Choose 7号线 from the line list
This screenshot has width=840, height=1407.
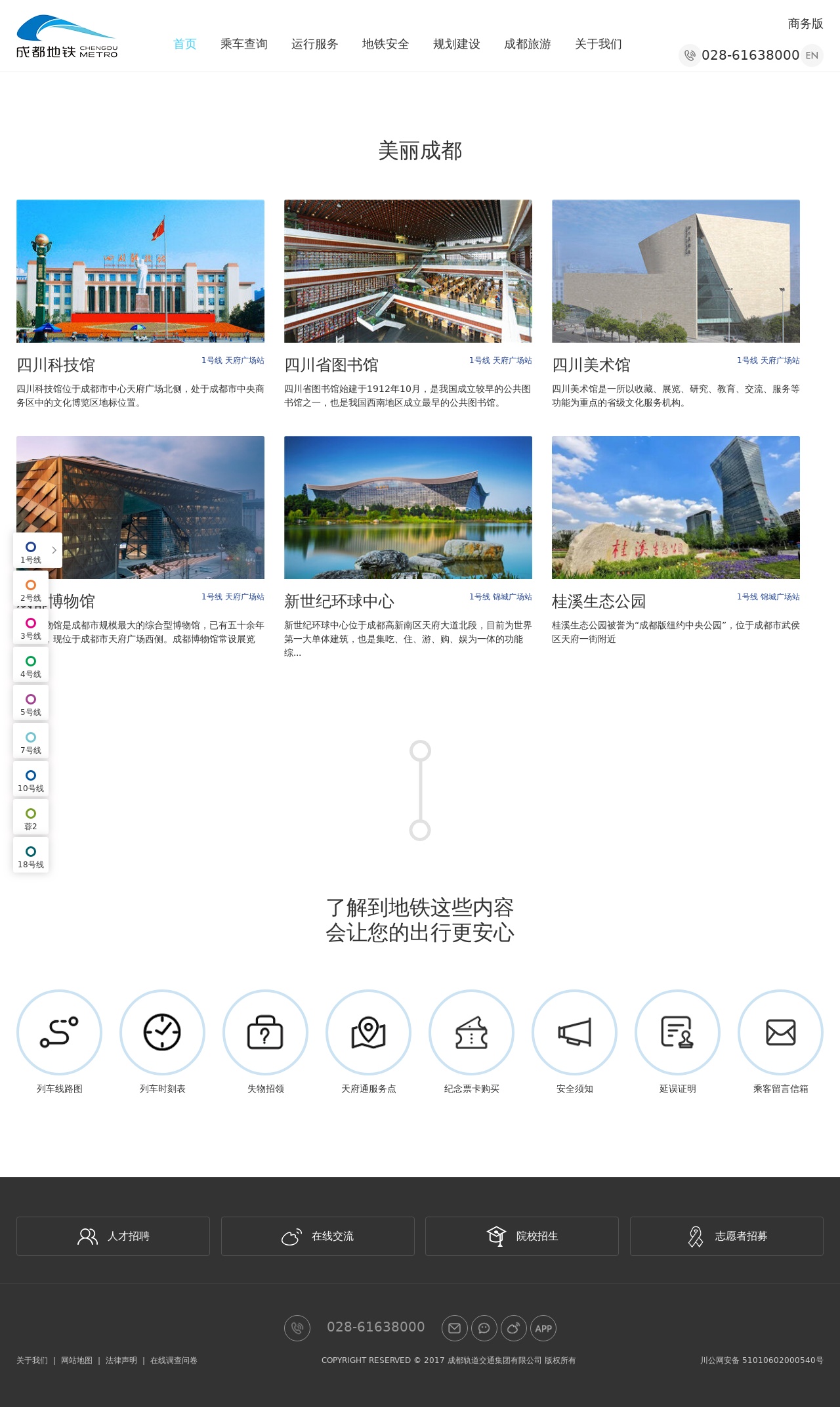pos(31,741)
